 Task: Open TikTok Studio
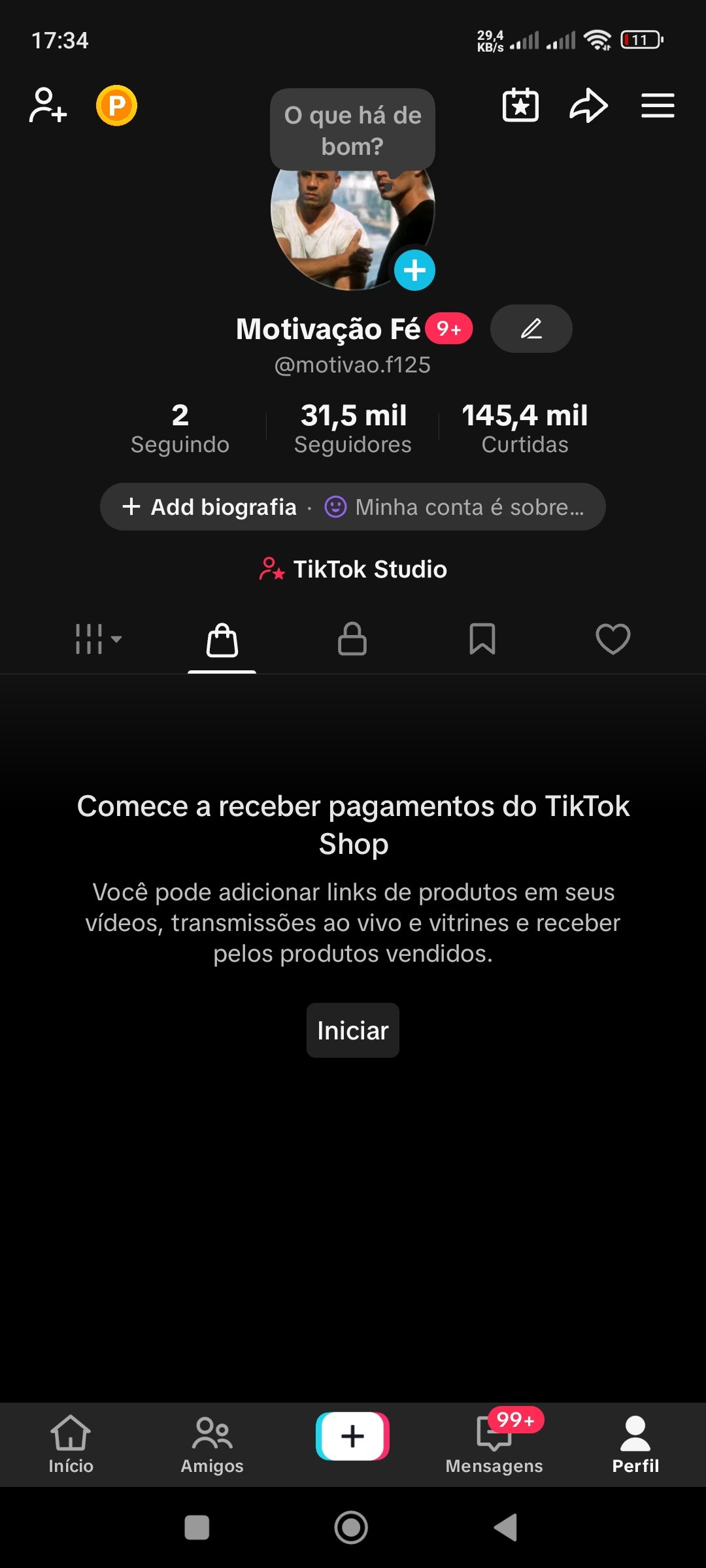click(x=353, y=569)
